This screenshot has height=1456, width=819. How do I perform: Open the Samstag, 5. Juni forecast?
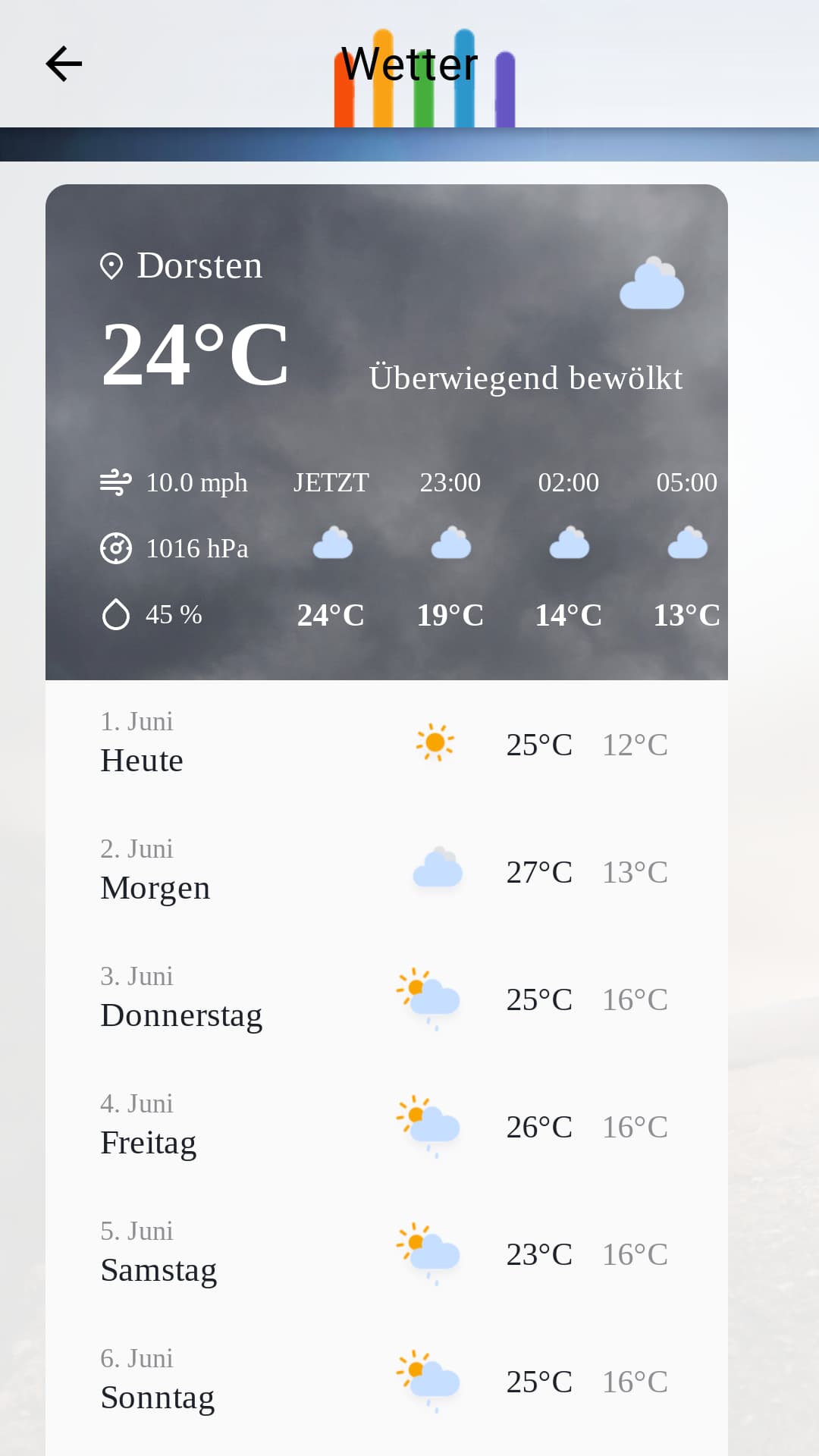[x=387, y=1254]
